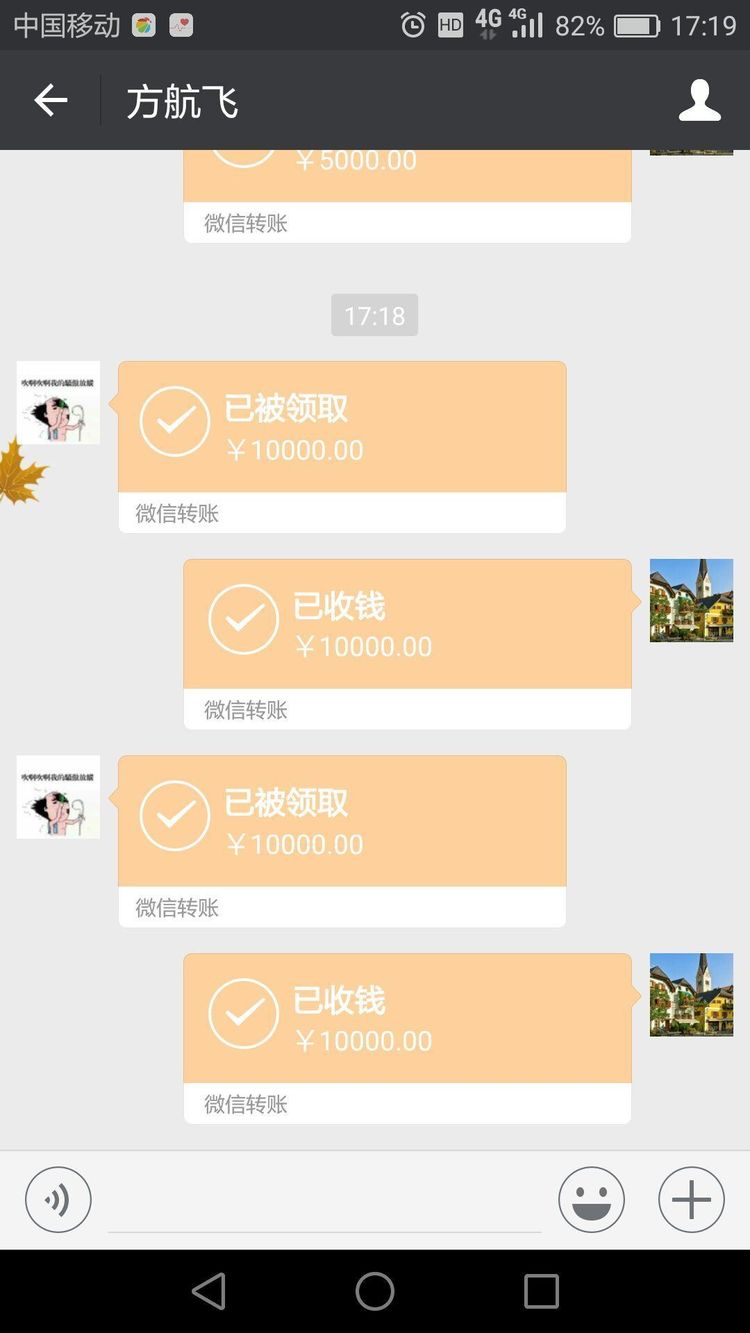Open the partially visible ¥5000.00 transfer card
The height and width of the screenshot is (1333, 750).
(407, 178)
